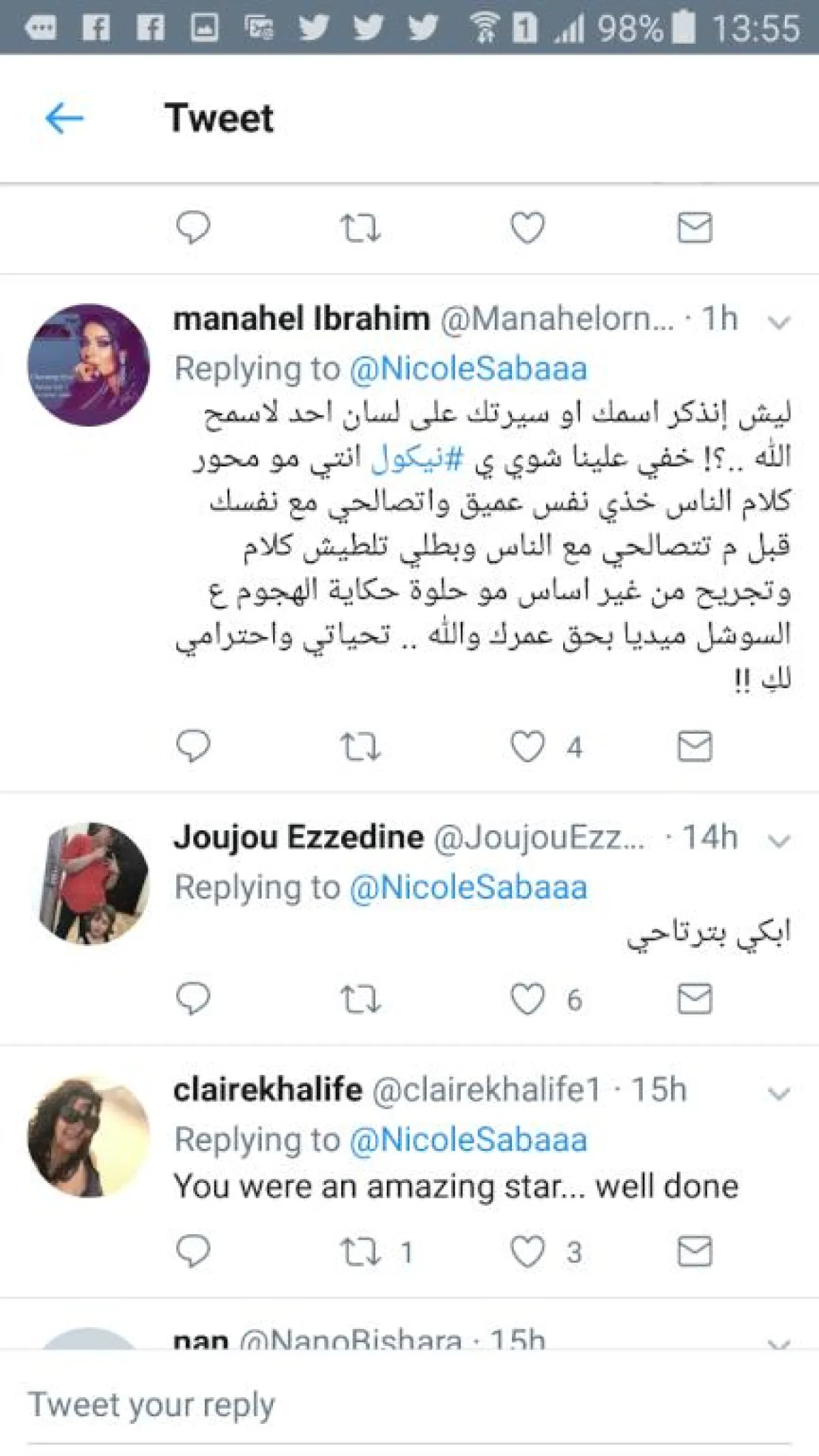Share manahel Ibrahim's tweet via message

[x=695, y=746]
